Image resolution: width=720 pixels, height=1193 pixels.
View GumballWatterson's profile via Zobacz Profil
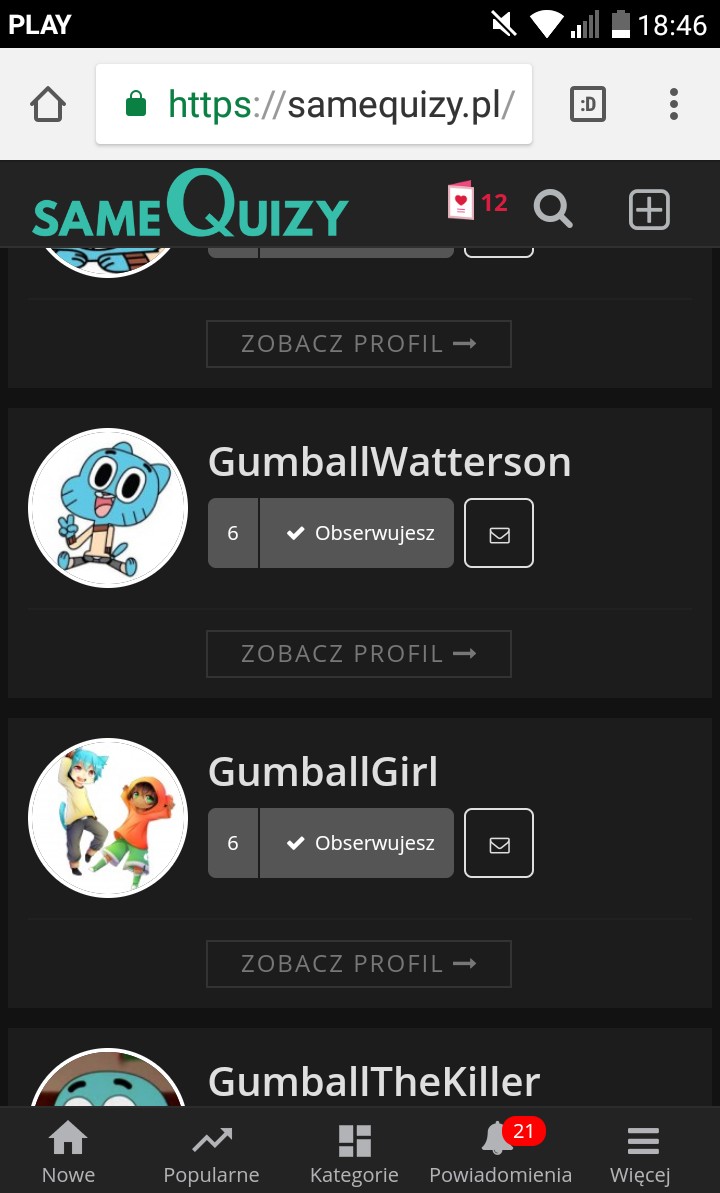[x=358, y=653]
